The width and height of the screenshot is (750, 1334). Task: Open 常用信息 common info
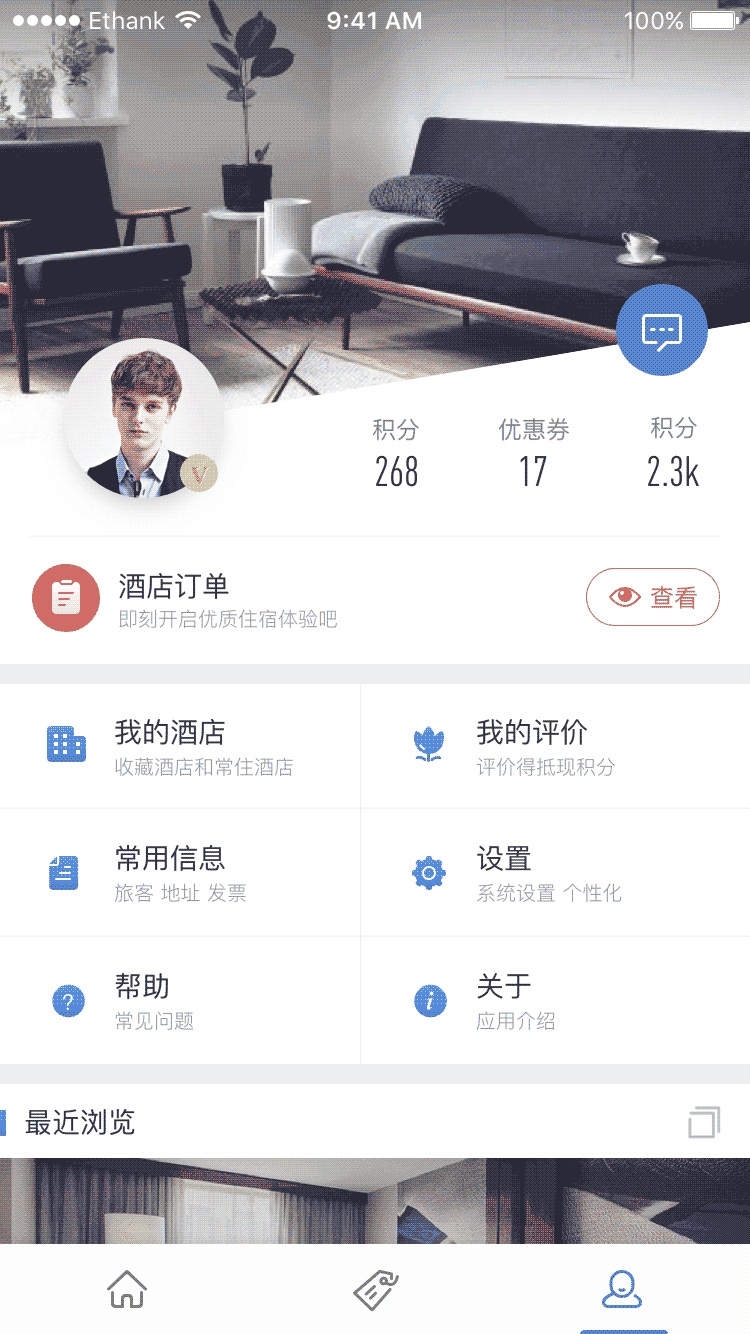180,873
